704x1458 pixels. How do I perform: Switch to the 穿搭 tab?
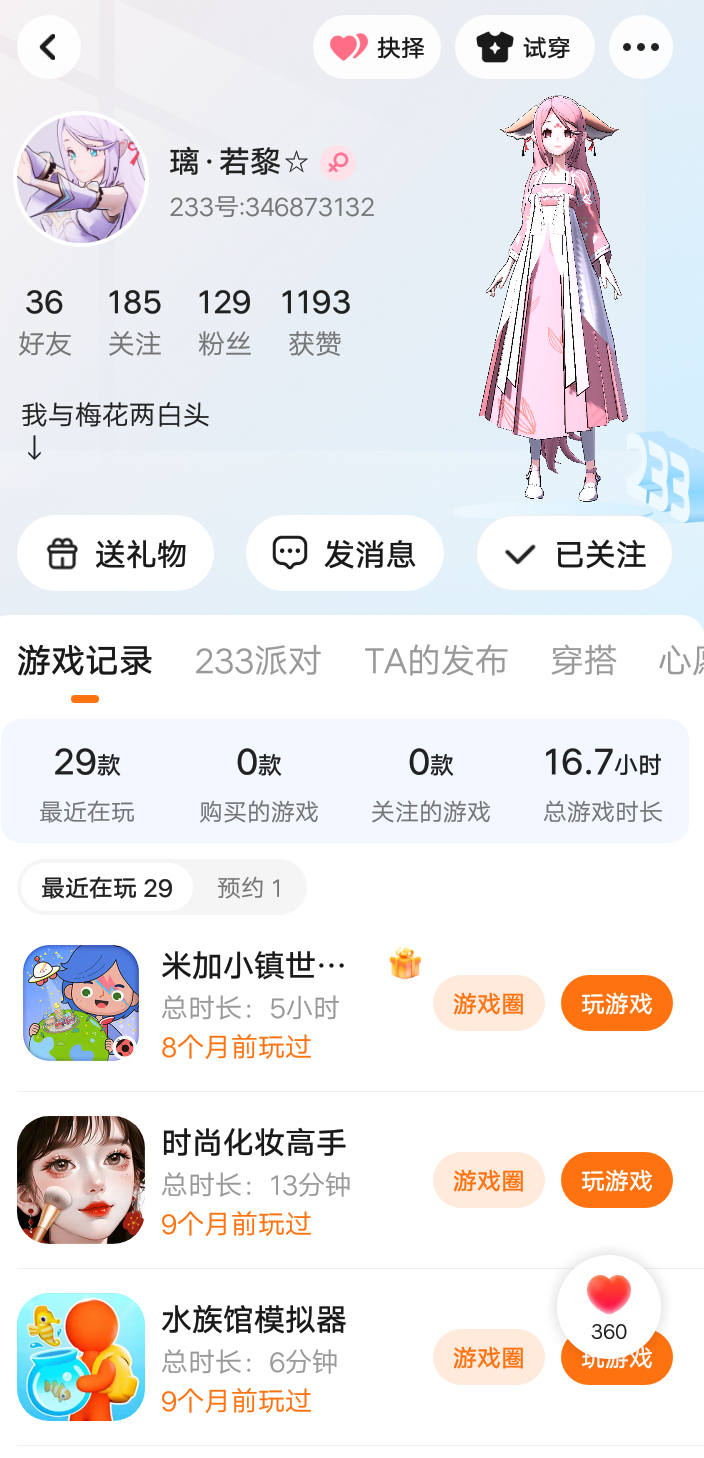point(583,661)
